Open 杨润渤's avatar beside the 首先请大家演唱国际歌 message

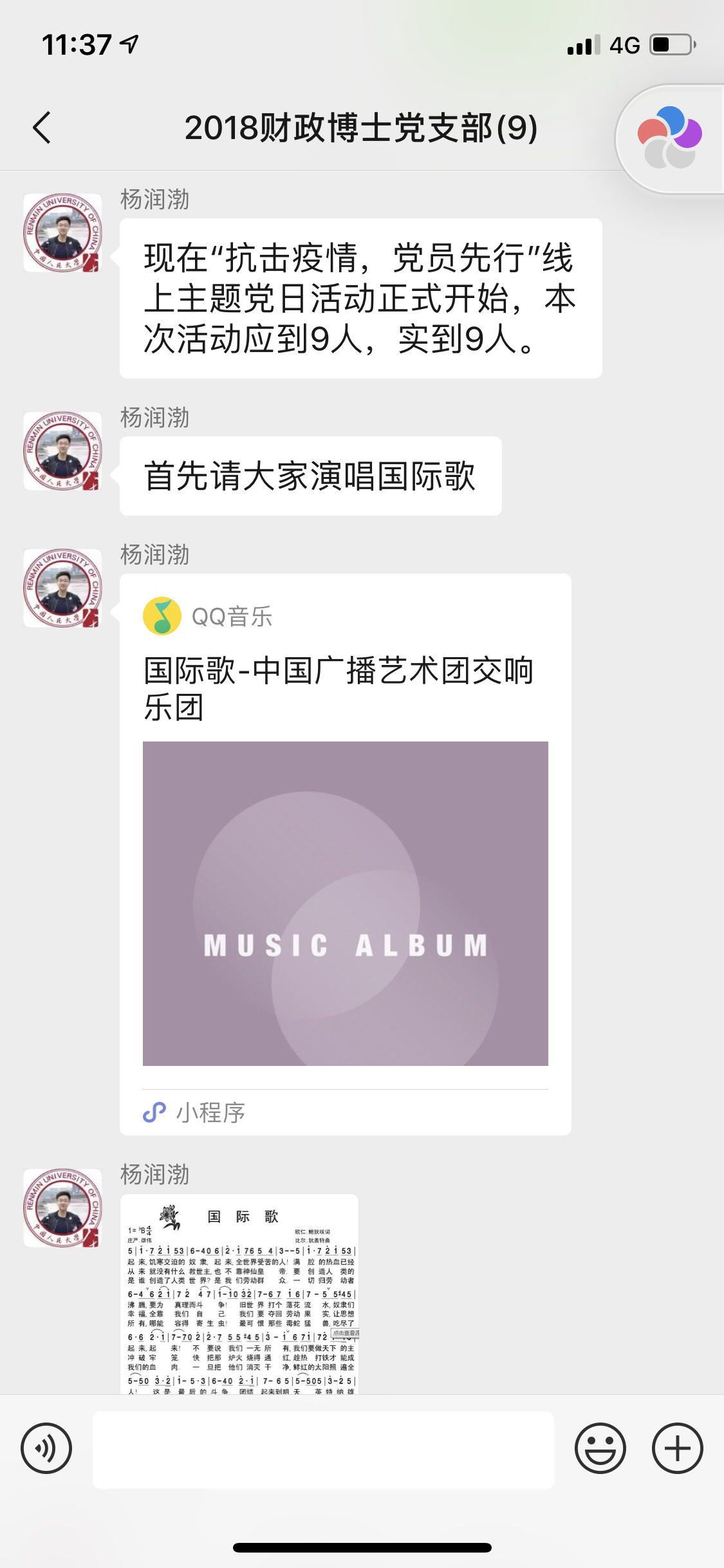tap(62, 451)
